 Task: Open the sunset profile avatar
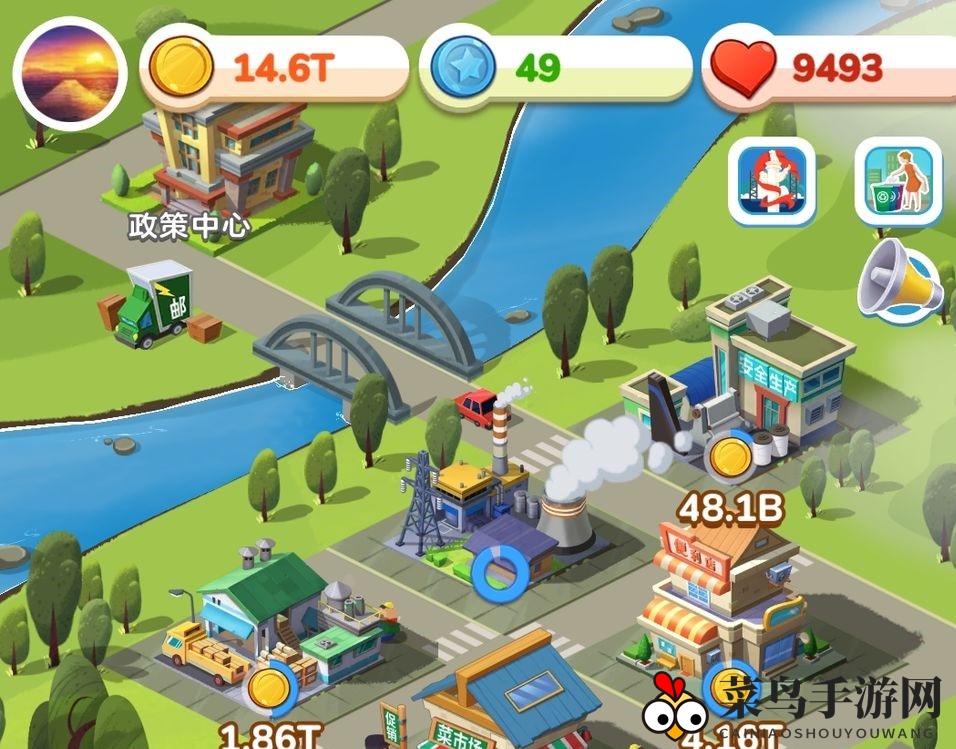coord(70,74)
